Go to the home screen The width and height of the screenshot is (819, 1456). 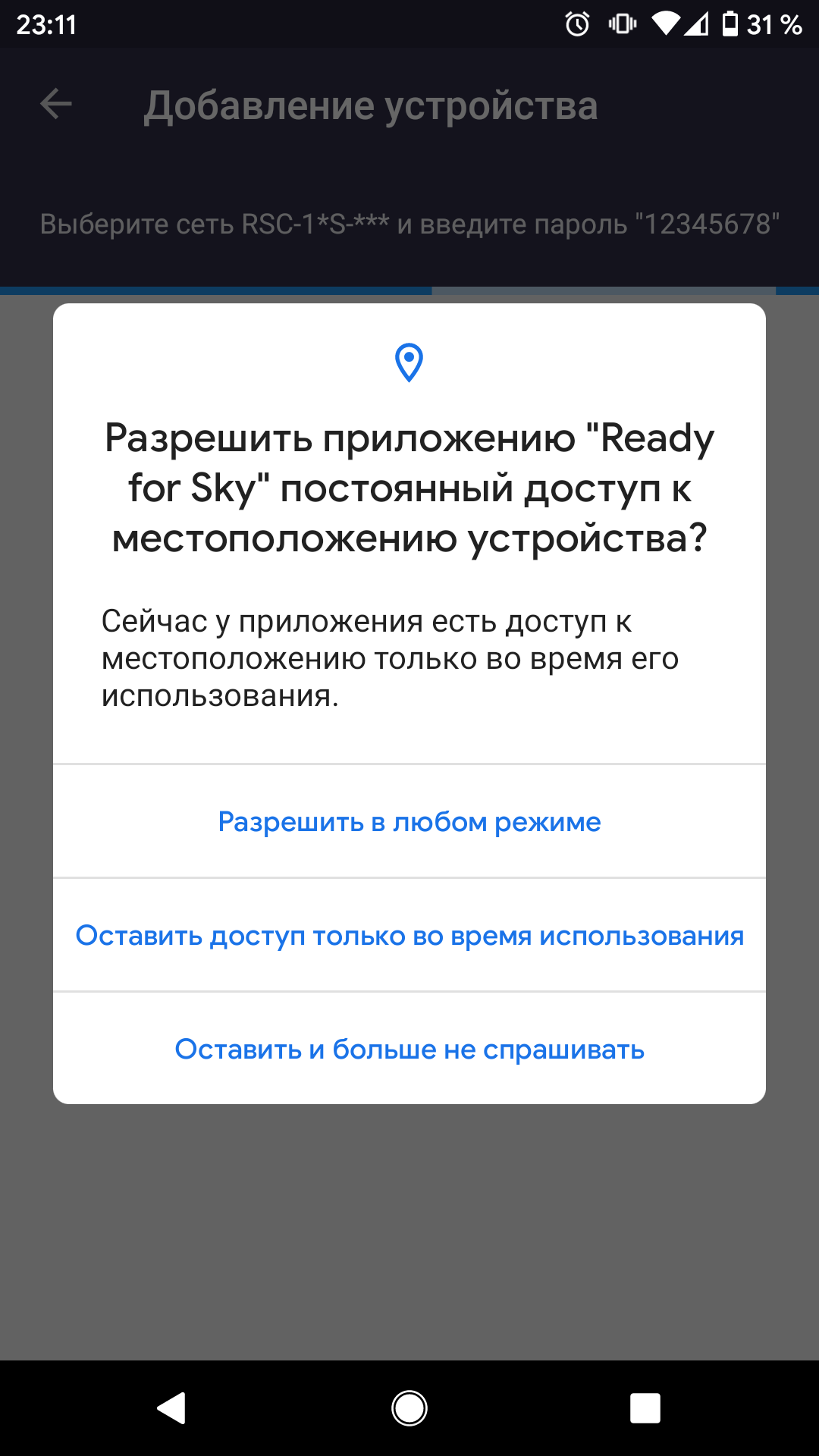pyautogui.click(x=409, y=1408)
